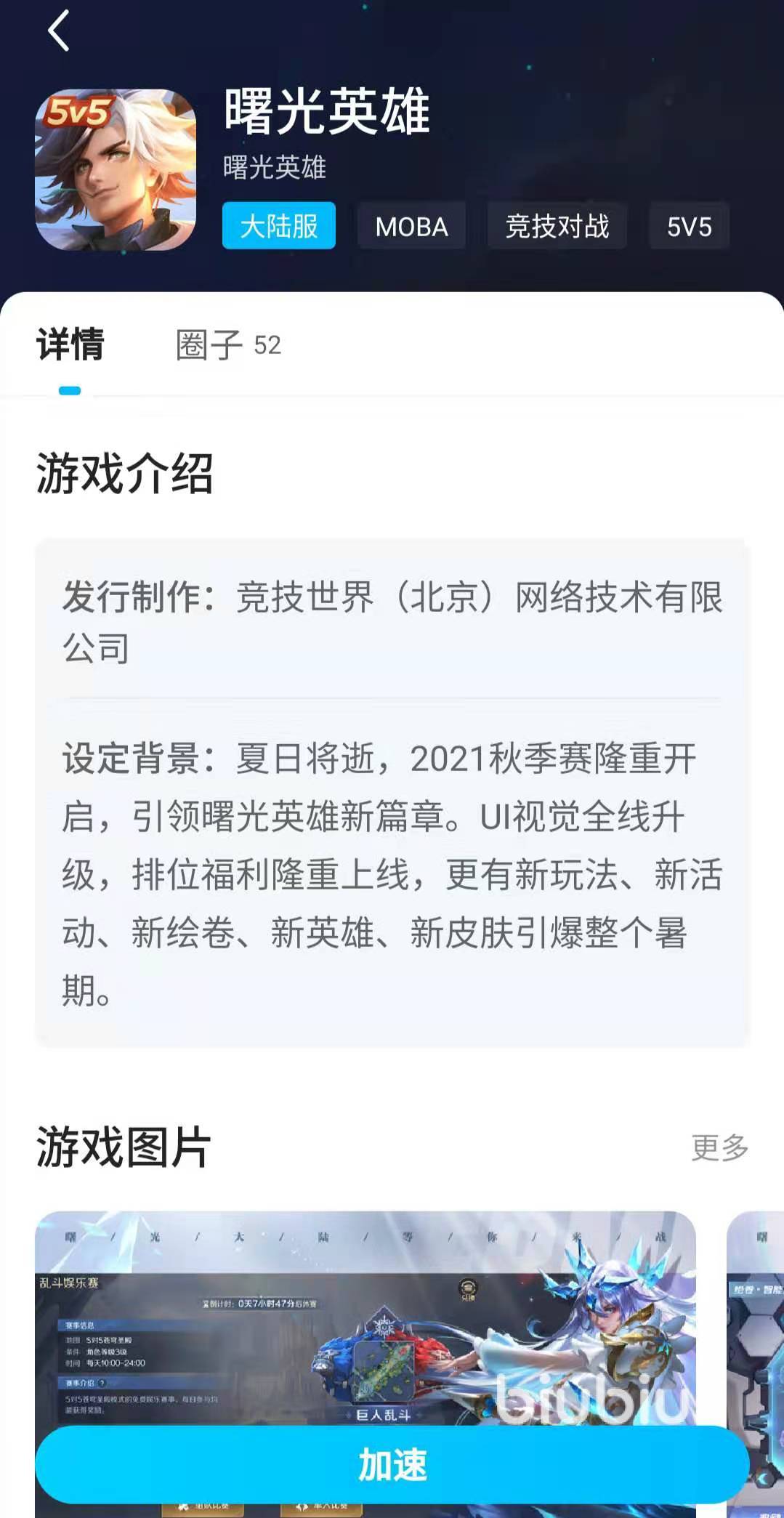The image size is (784, 1518).
Task: Tap the 大陆服 server chip
Action: (x=279, y=226)
